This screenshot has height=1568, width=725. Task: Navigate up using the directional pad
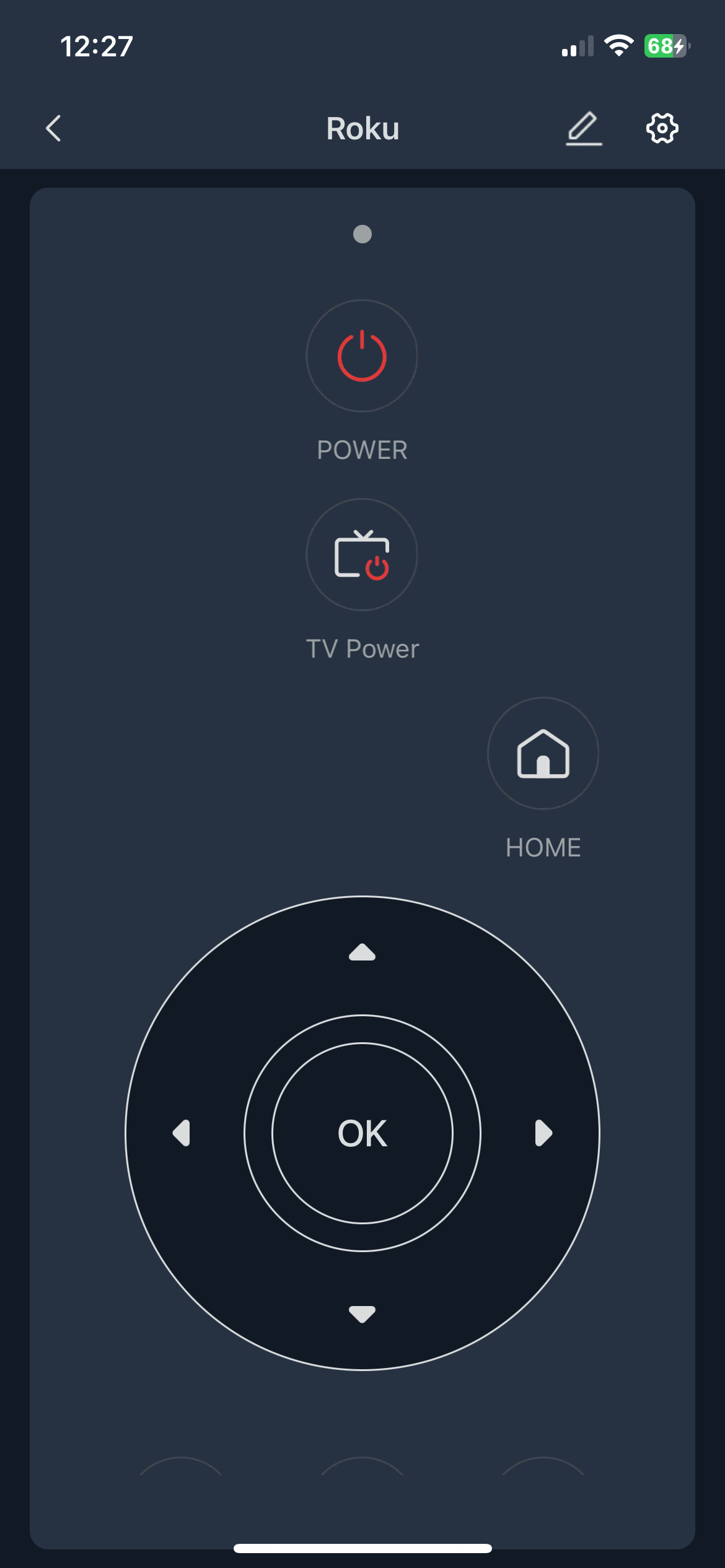pos(361,954)
